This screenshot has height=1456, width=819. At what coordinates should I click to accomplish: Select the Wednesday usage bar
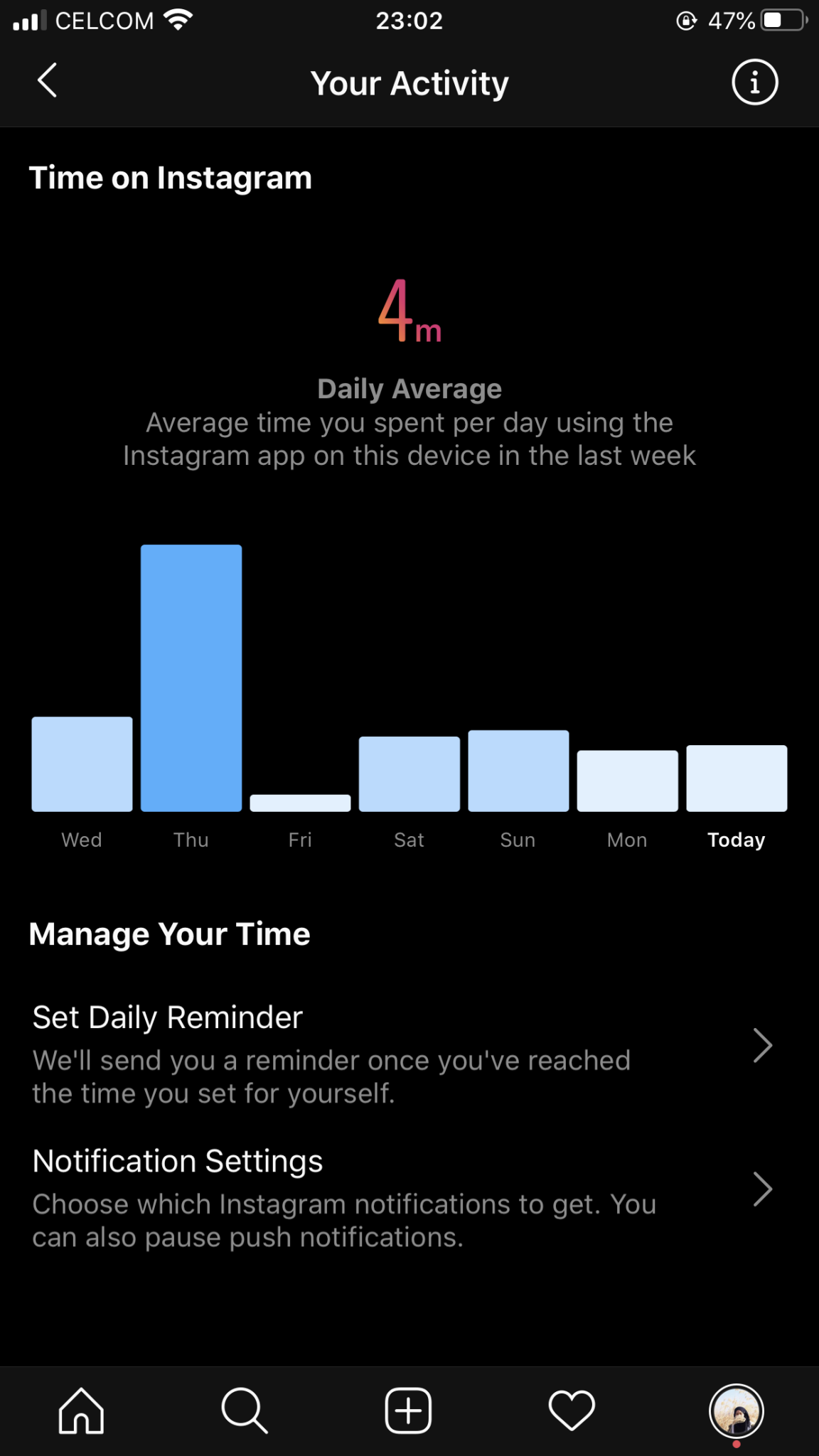click(82, 764)
